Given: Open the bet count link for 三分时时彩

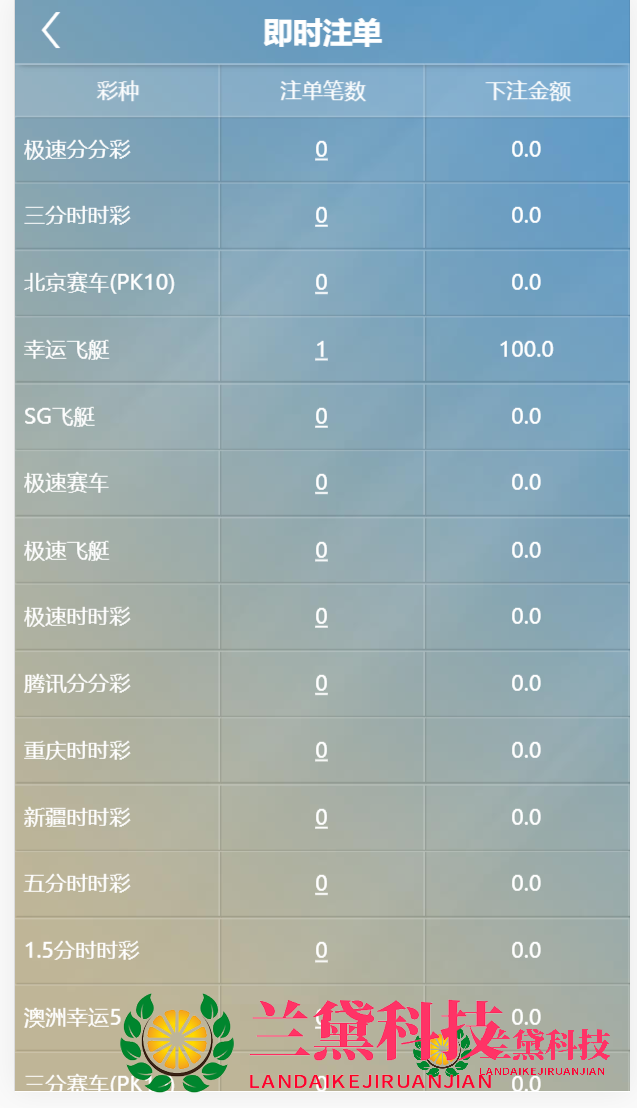Looking at the screenshot, I should click(x=321, y=216).
